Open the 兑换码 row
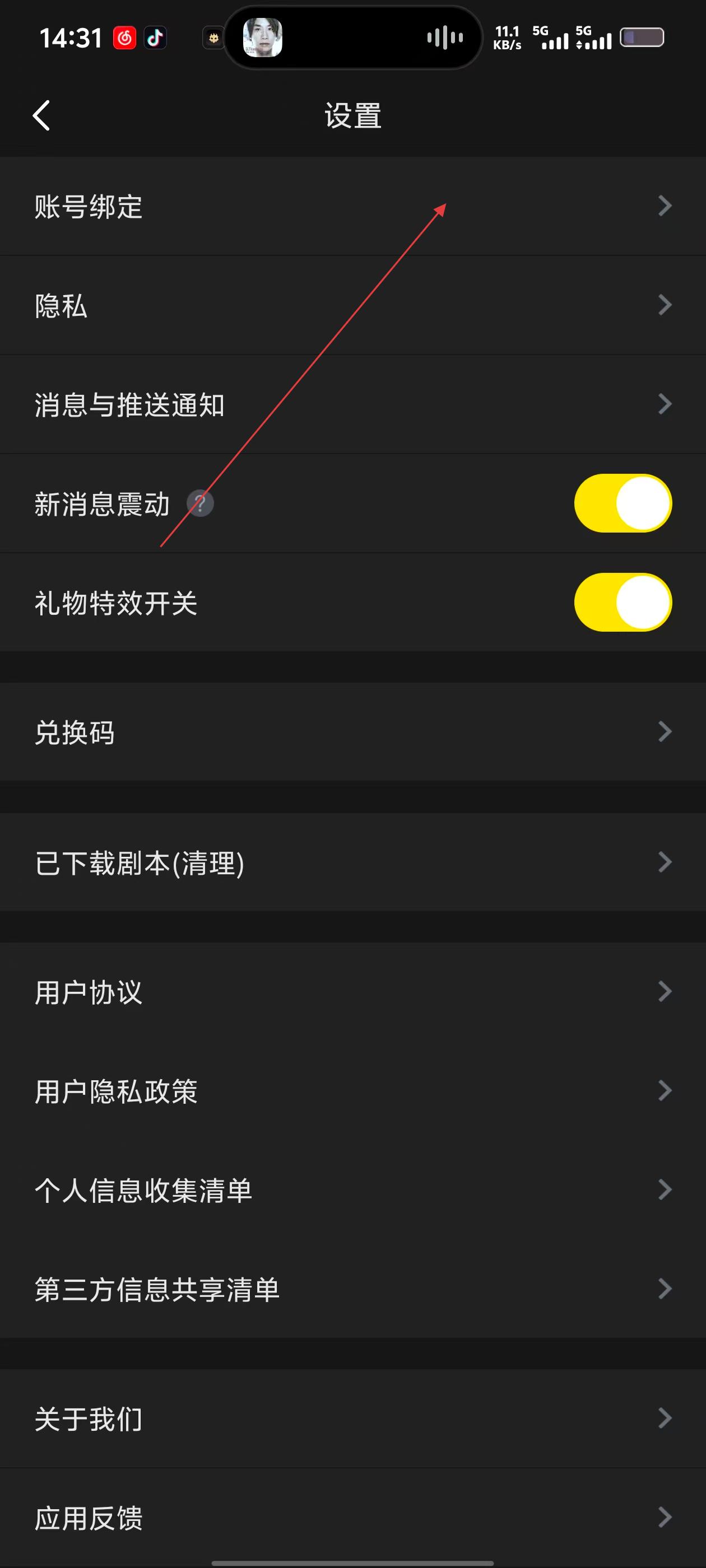The width and height of the screenshot is (706, 1568). pos(352,732)
